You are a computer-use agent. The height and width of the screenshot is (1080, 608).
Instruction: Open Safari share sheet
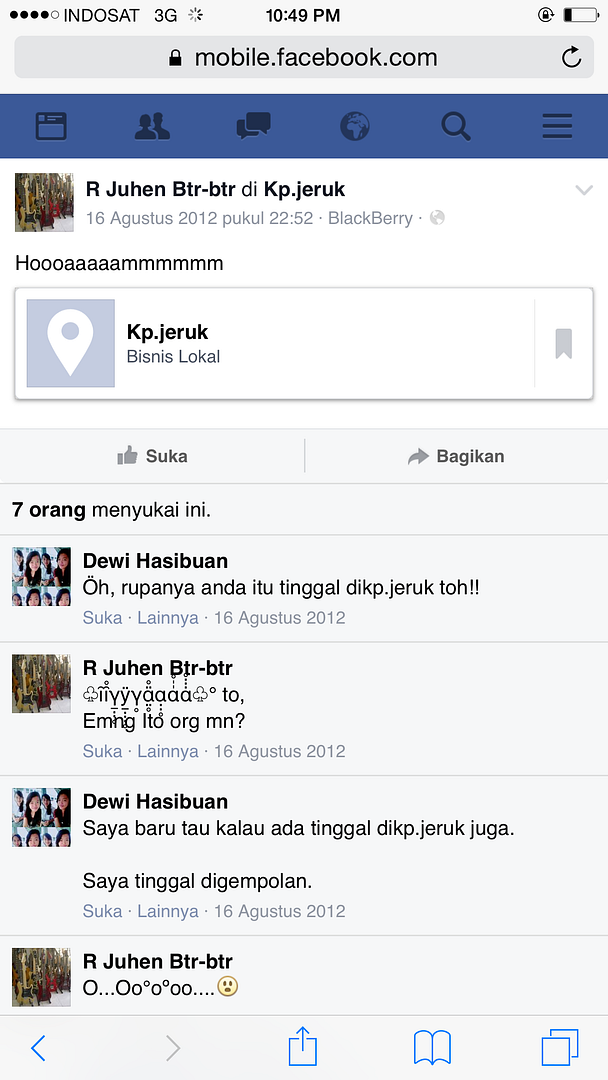coord(303,1047)
